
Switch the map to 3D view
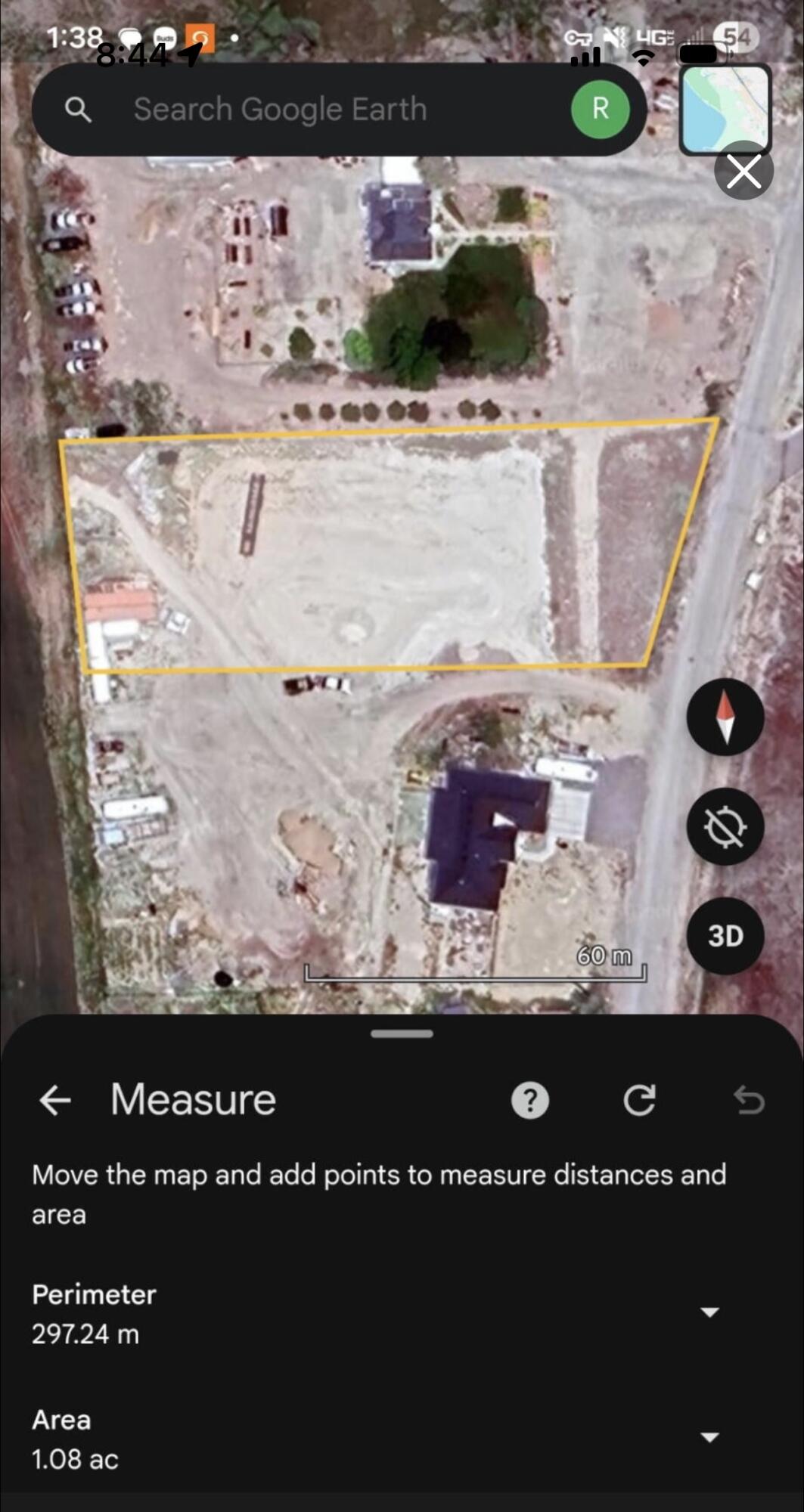[x=725, y=936]
